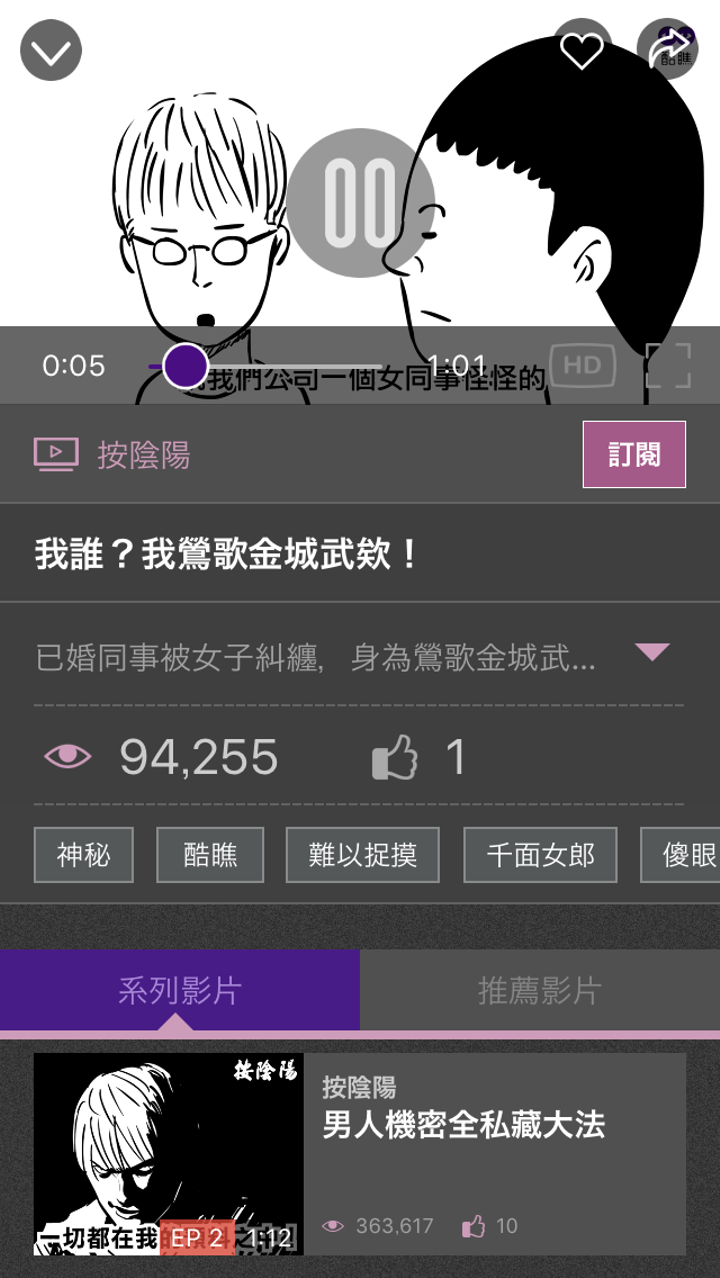Switch to the 系列影片 tab
Viewport: 720px width, 1278px height.
(180, 991)
